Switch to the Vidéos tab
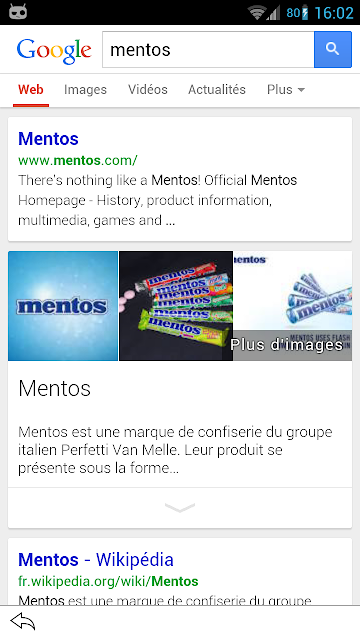The image size is (360, 640). pos(148,89)
